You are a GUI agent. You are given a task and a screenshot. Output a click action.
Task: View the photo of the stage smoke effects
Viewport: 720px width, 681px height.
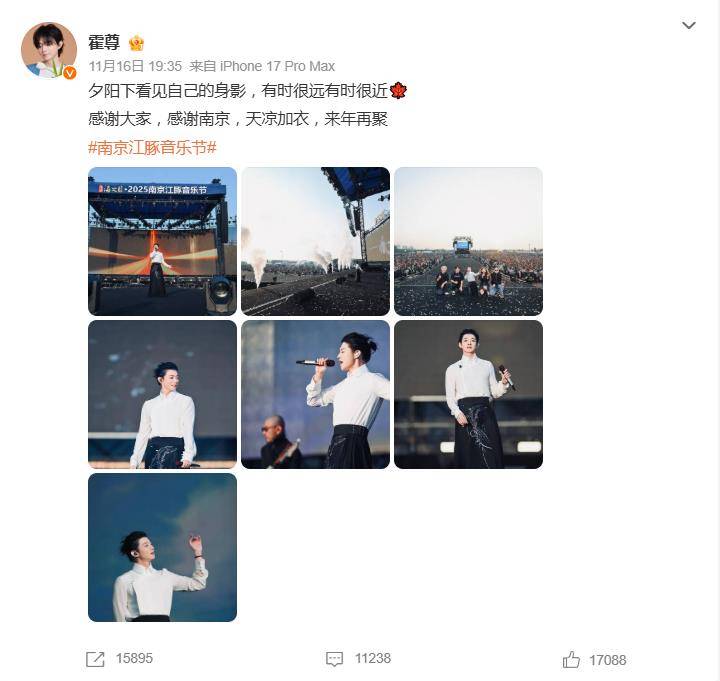pyautogui.click(x=315, y=241)
